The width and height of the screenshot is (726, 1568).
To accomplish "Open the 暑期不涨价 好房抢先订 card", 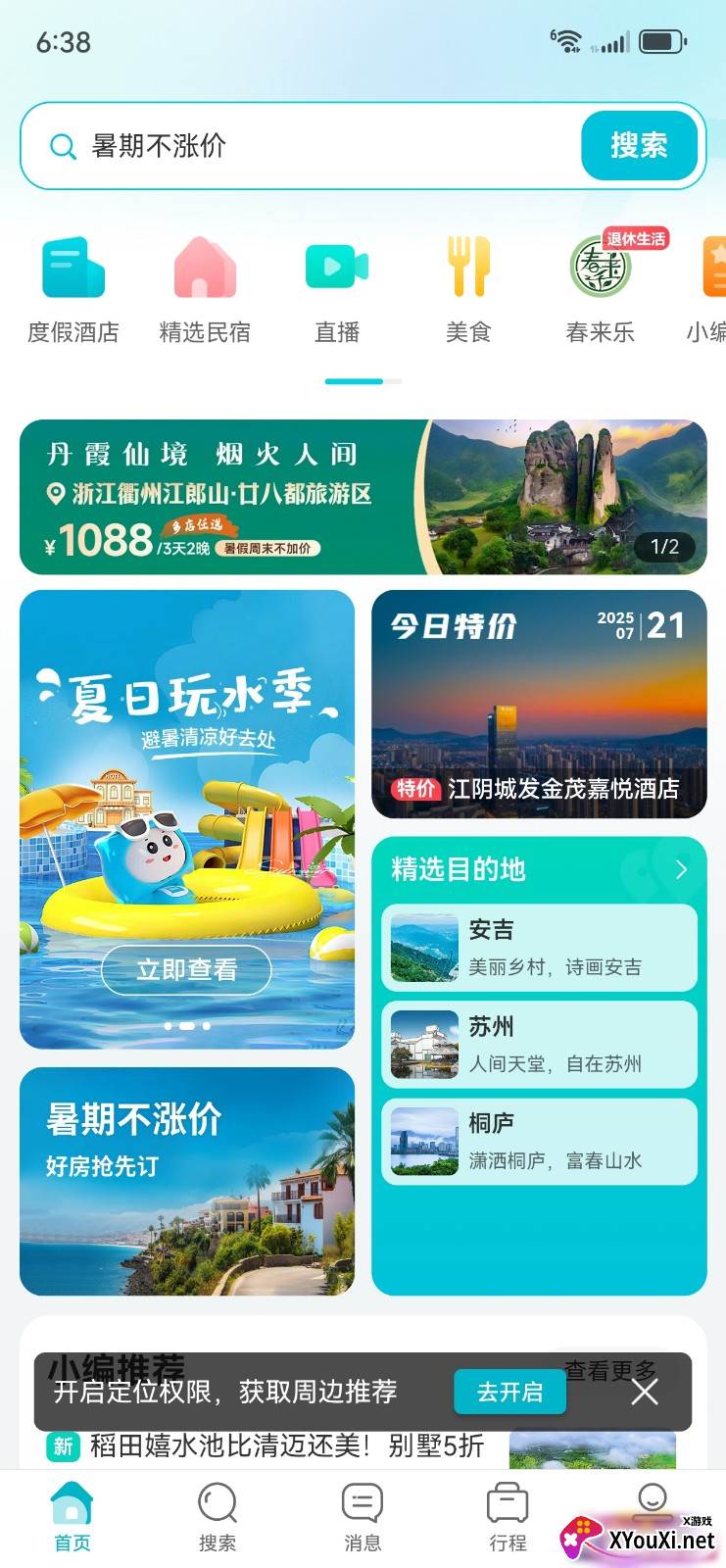I will [x=186, y=1181].
